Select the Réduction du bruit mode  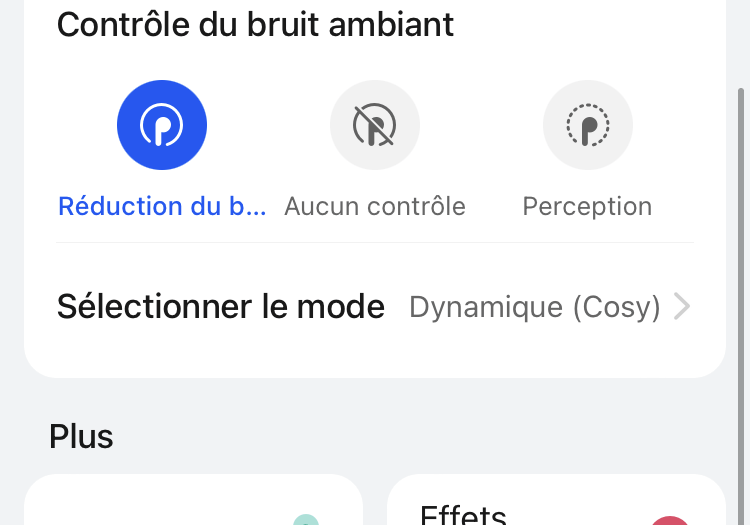(x=162, y=126)
